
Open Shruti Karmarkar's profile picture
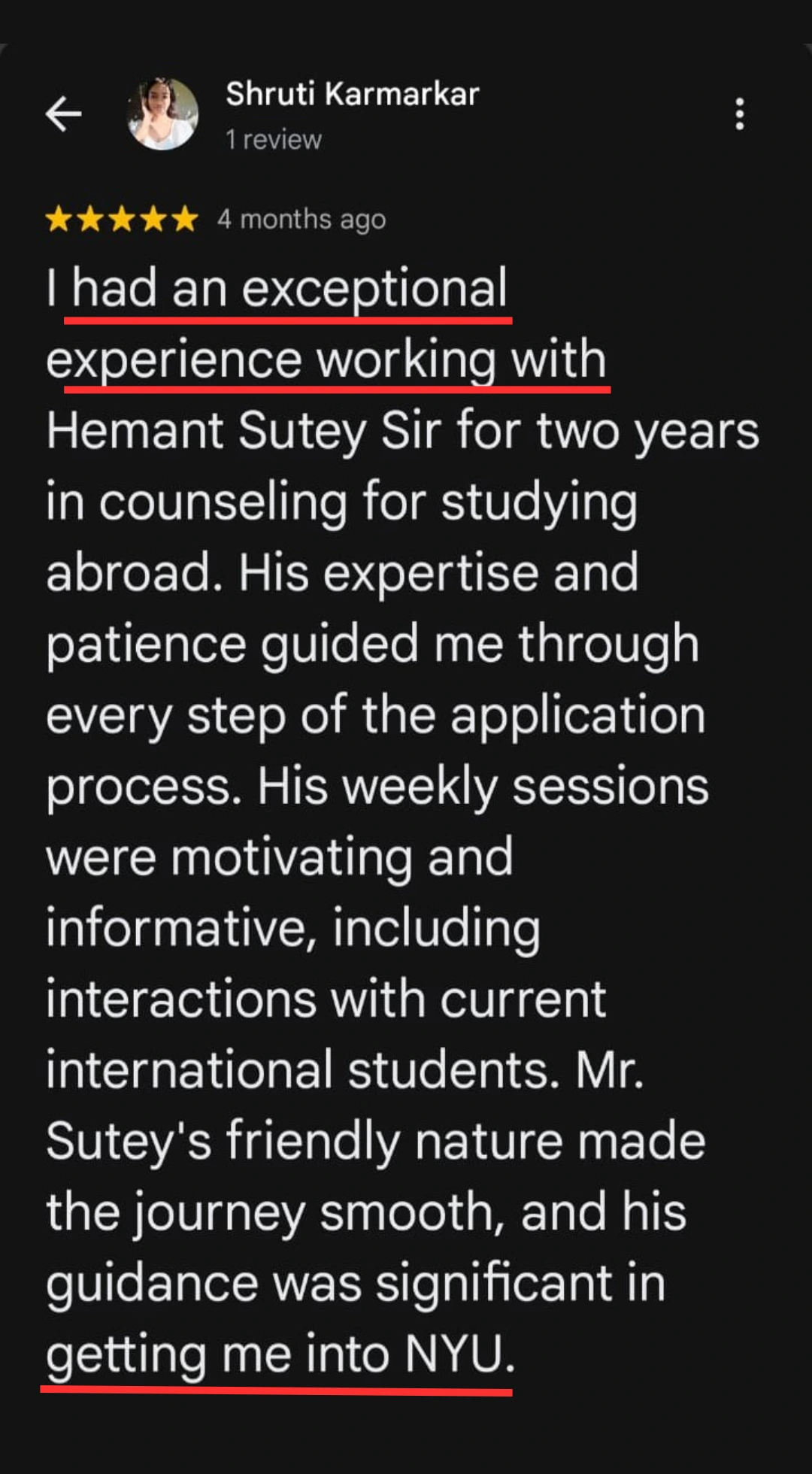click(162, 114)
